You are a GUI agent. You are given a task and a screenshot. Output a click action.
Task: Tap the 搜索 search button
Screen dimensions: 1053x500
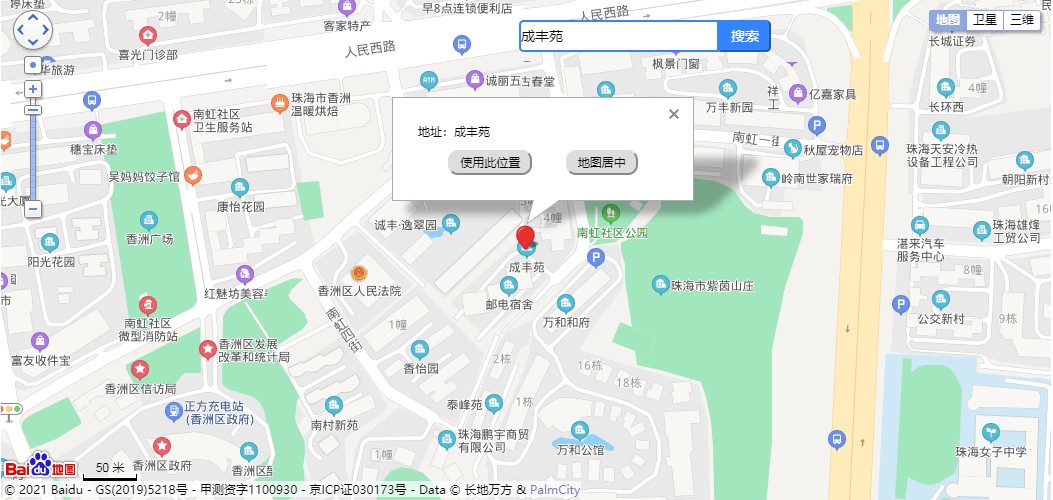(744, 36)
